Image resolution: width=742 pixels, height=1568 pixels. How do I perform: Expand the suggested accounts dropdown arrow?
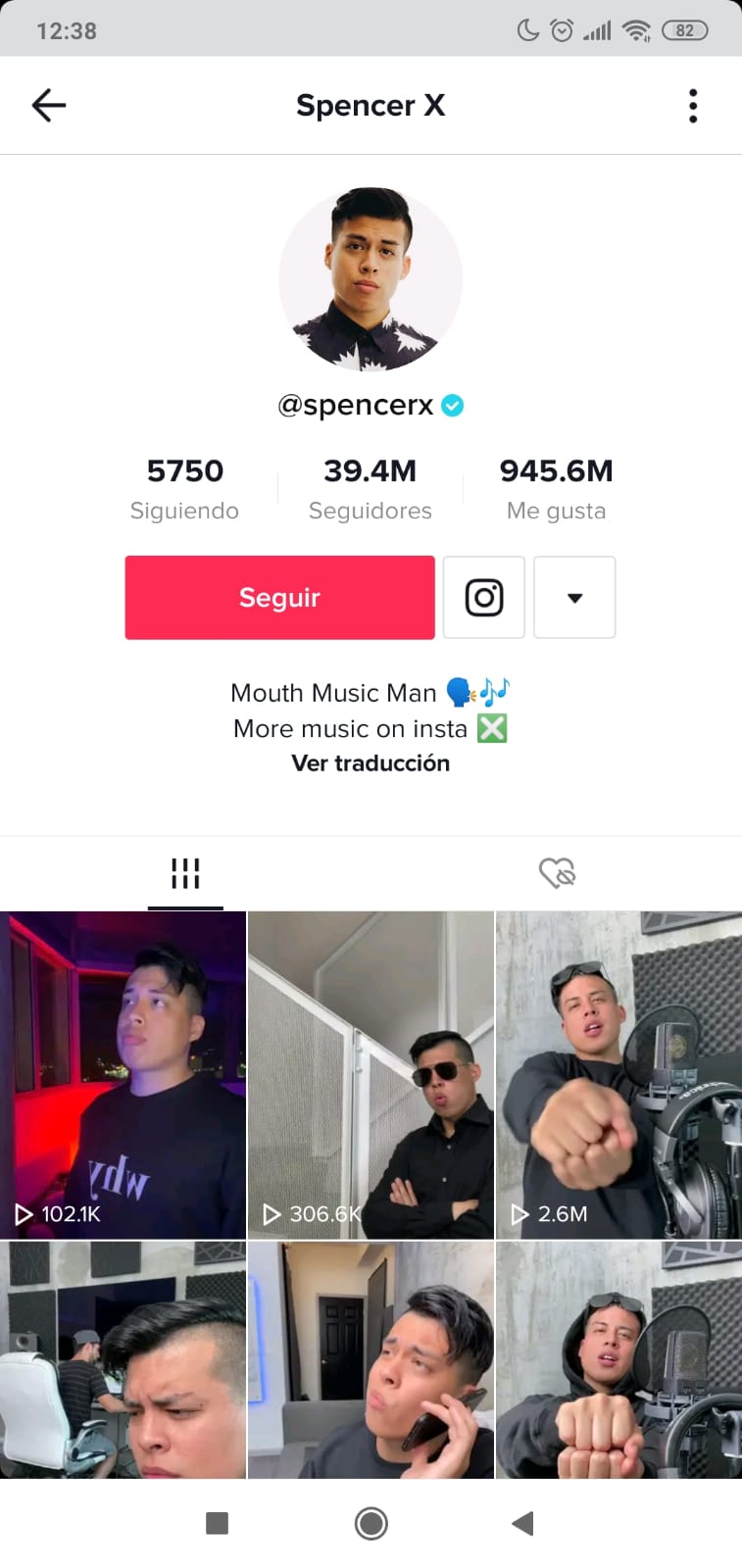[574, 598]
